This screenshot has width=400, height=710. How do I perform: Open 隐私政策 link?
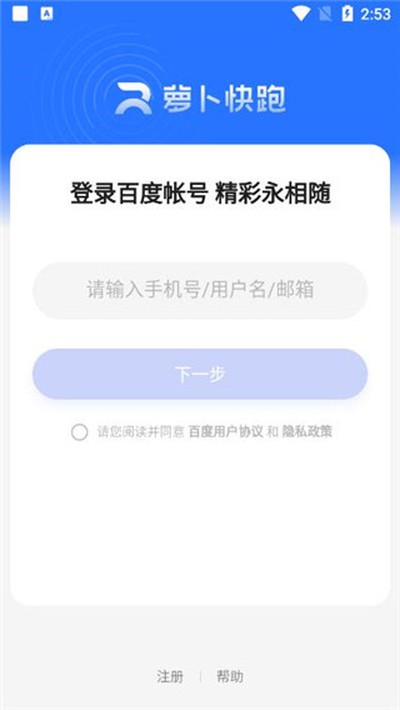[x=307, y=432]
